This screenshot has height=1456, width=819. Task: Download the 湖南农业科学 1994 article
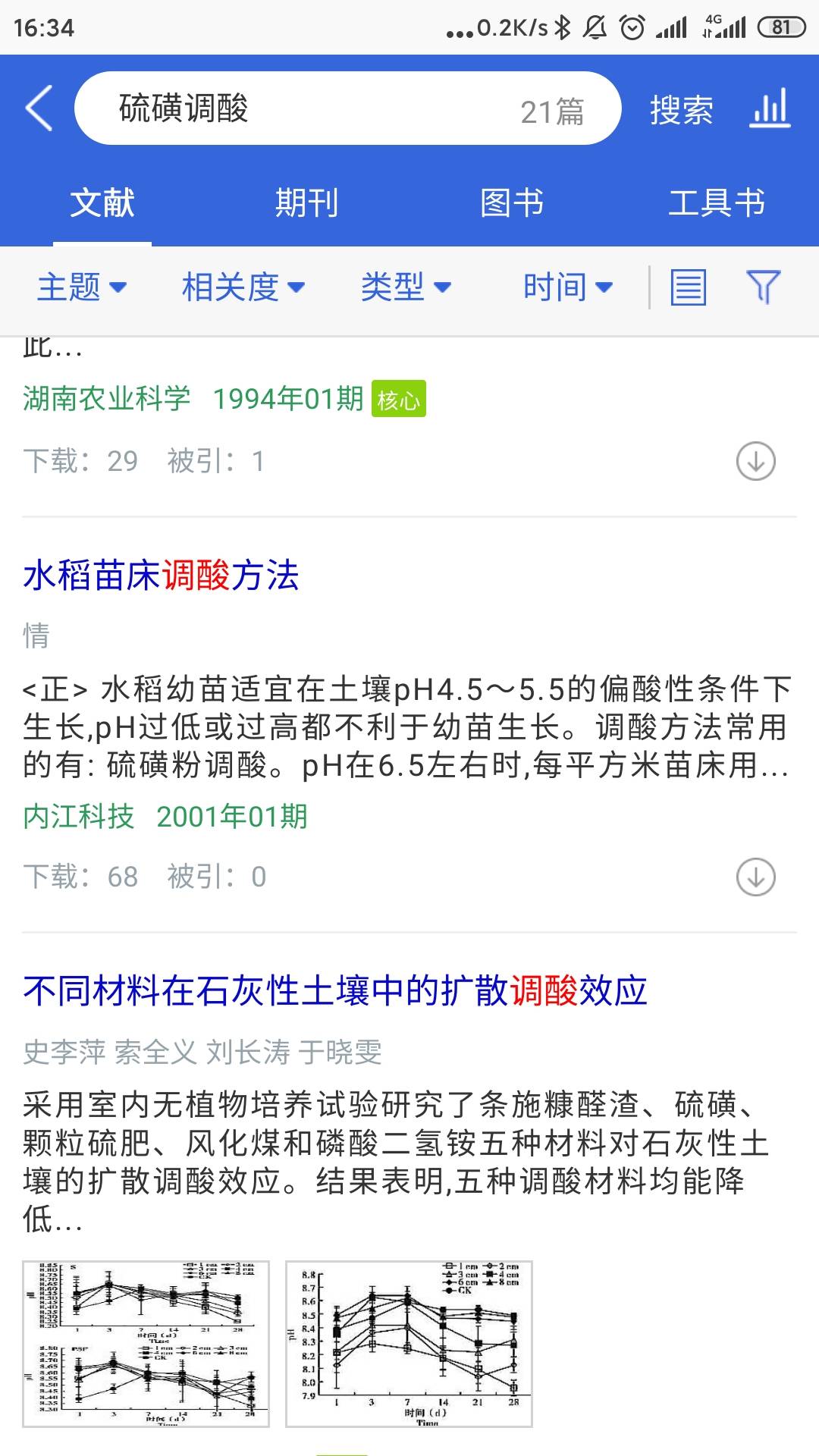[x=756, y=461]
